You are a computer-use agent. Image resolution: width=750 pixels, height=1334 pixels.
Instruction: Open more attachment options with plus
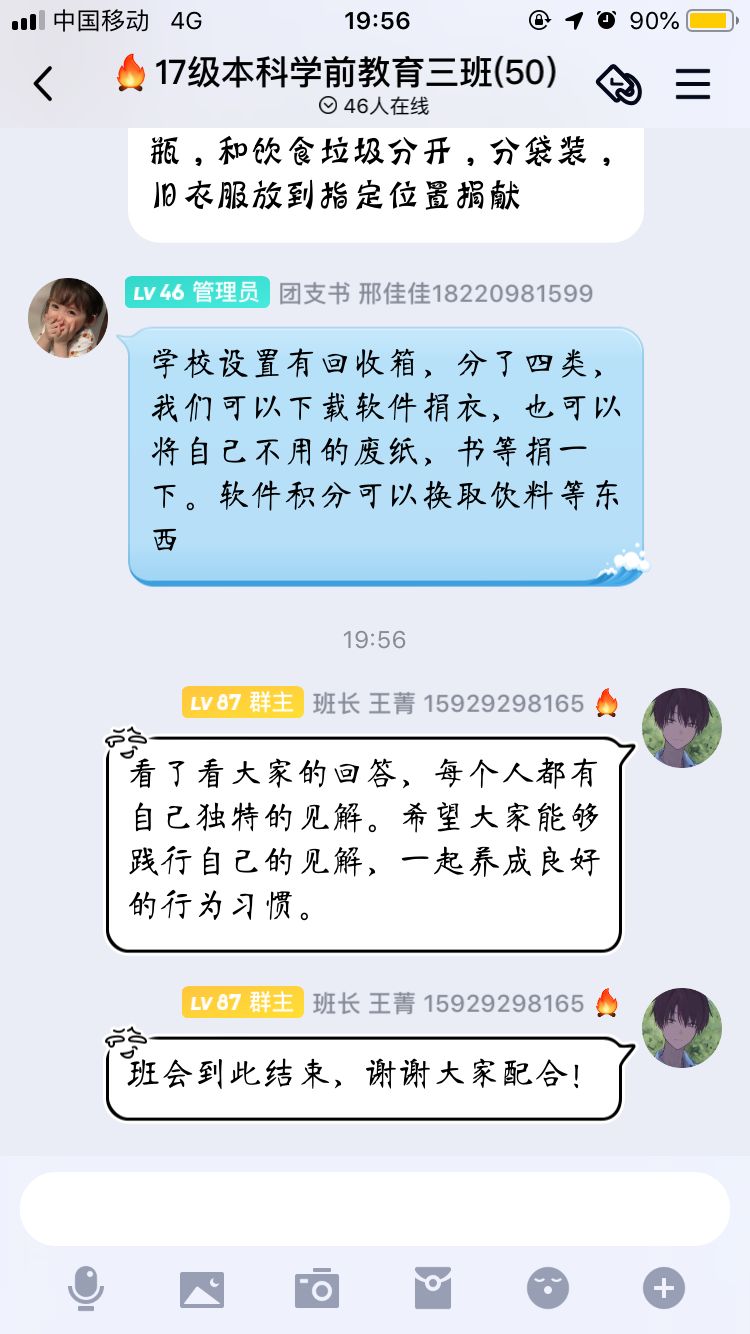tap(664, 1288)
